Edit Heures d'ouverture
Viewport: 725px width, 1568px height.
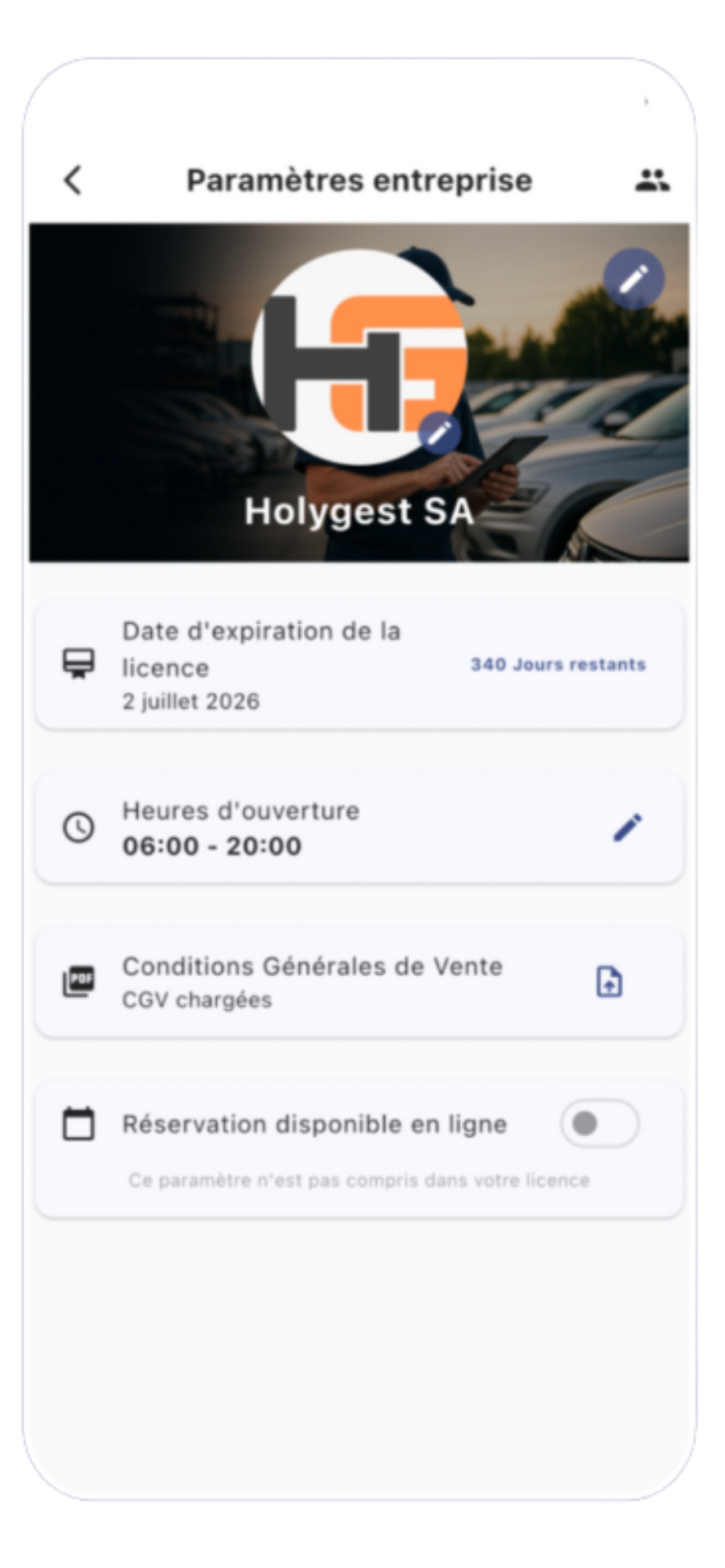(x=627, y=828)
